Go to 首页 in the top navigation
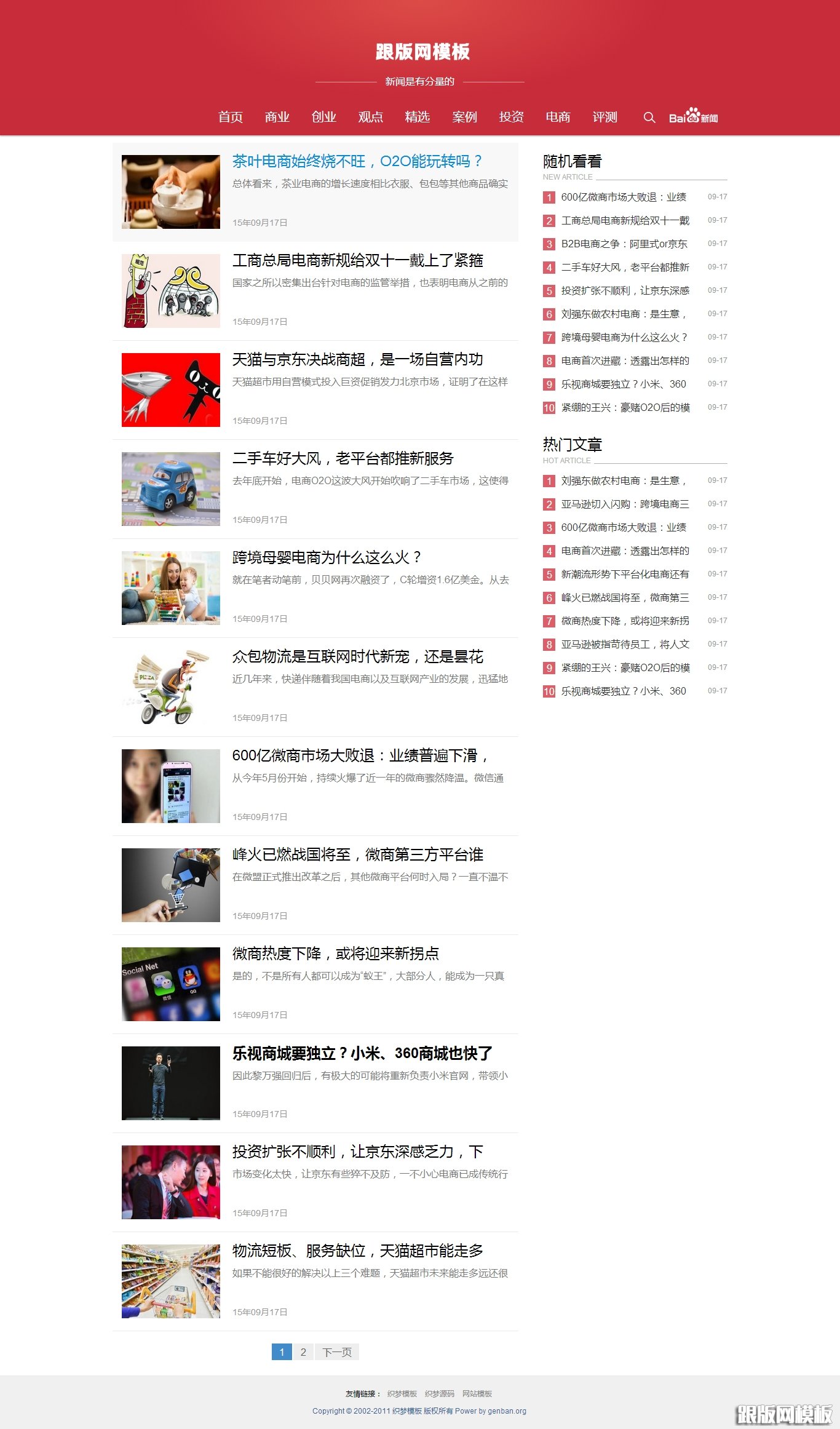Screen dimensions: 840x1429 (x=231, y=117)
